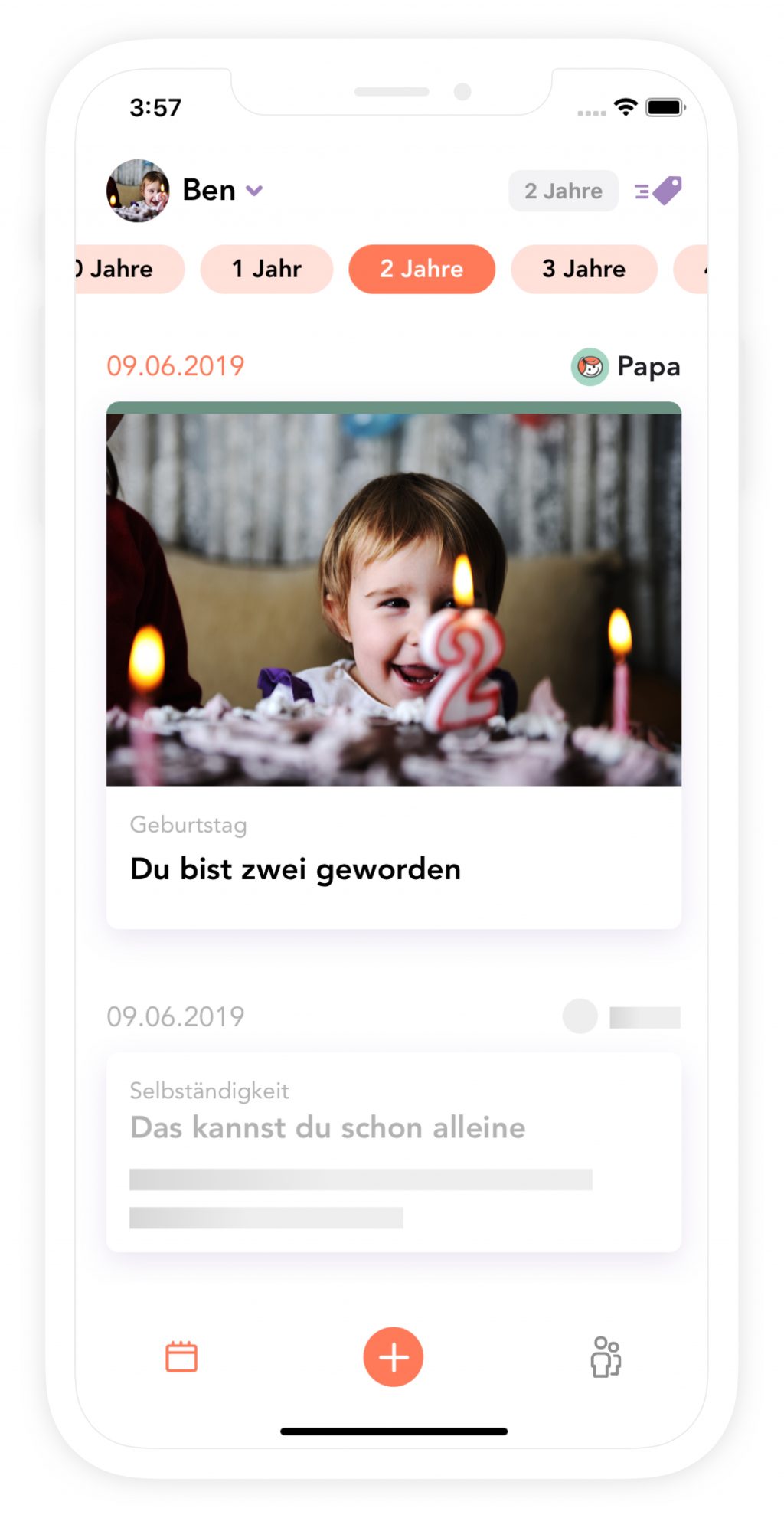The width and height of the screenshot is (784, 1518).
Task: Open the Du bist zwei geworden card
Action: 394,666
